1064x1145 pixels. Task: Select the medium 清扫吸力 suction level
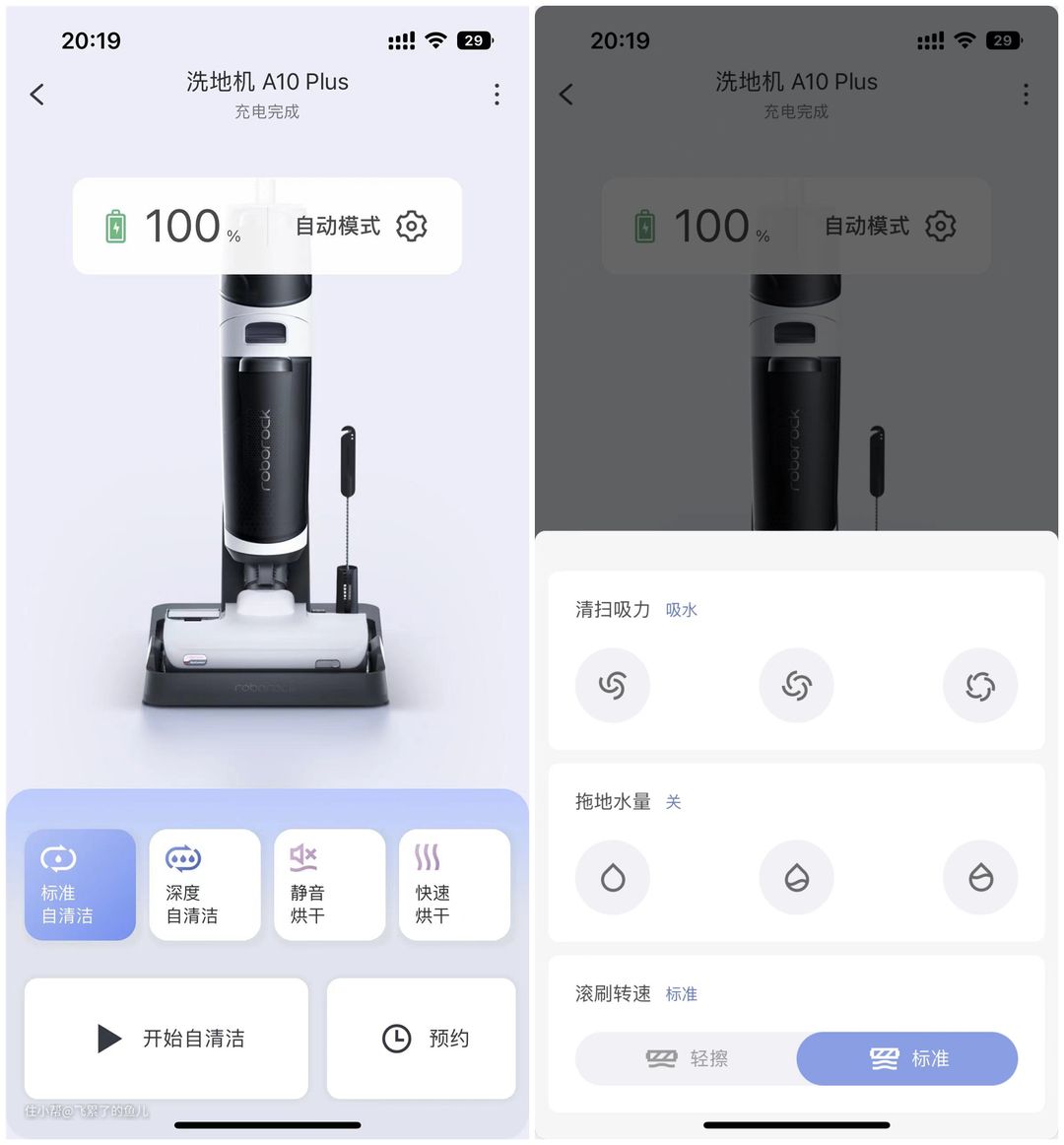(796, 685)
